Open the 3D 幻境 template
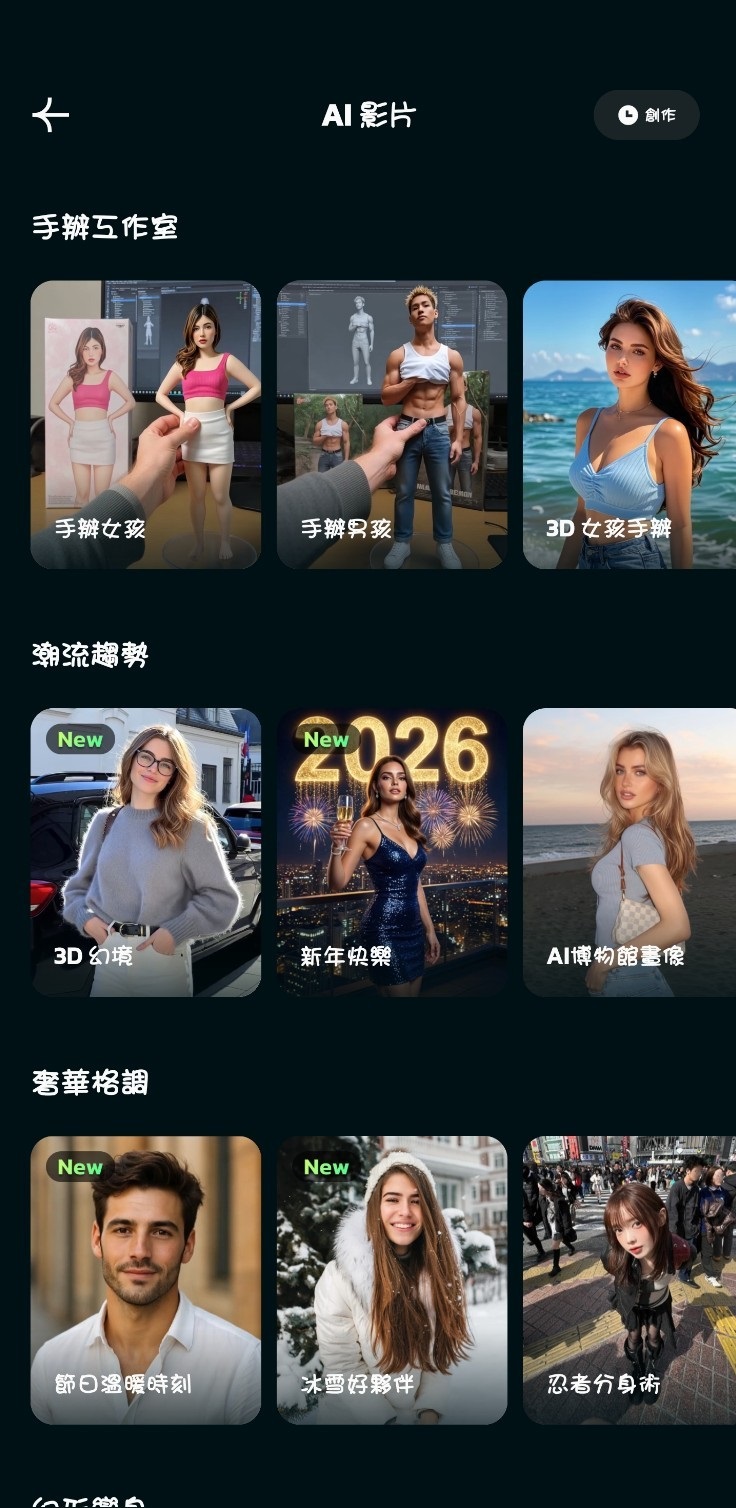 (146, 852)
